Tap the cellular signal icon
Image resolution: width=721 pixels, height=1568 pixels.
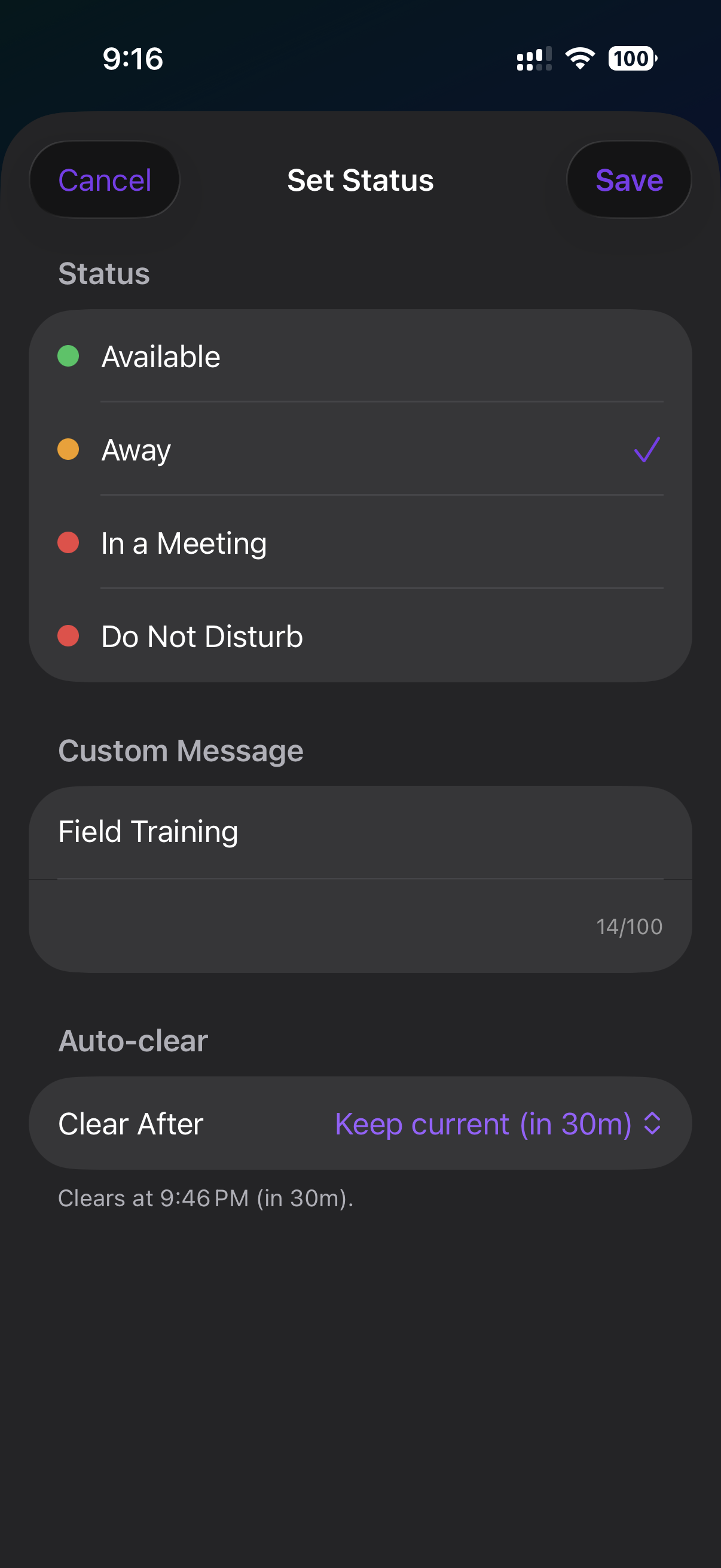pyautogui.click(x=533, y=58)
